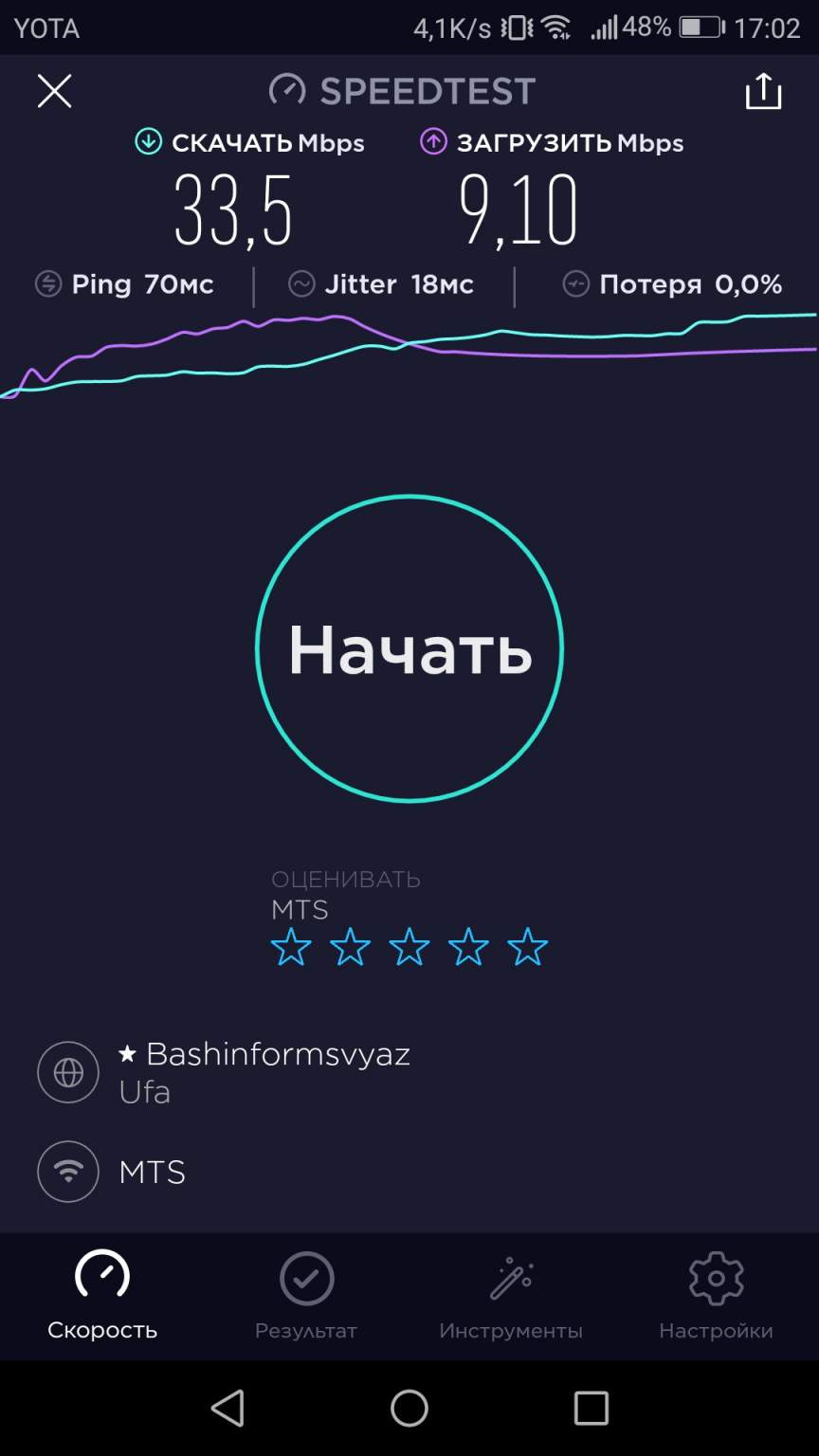Give MTS a five-star rating
Screen dimensions: 819x1456
(x=528, y=947)
